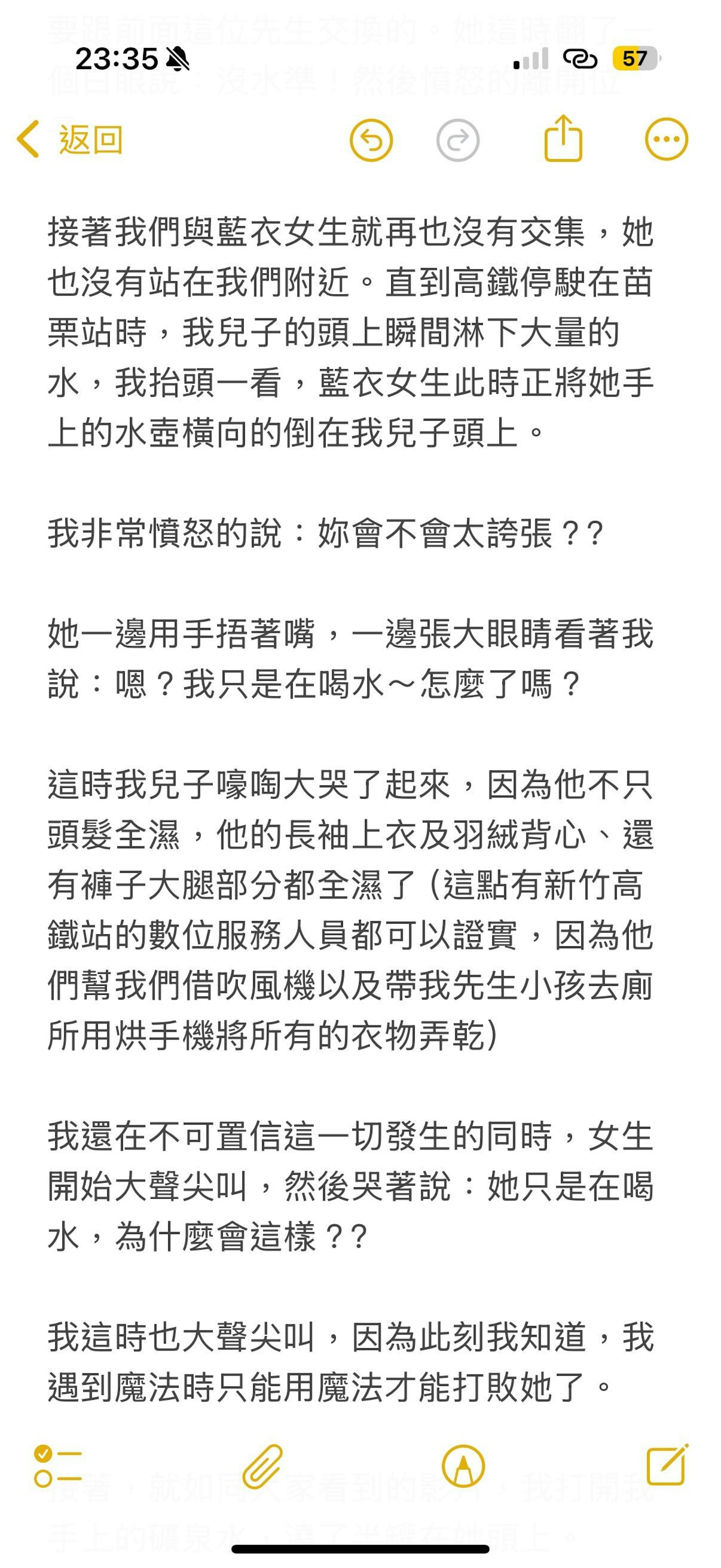Attach a file with the paperclip
The height and width of the screenshot is (1568, 721).
(x=263, y=1466)
